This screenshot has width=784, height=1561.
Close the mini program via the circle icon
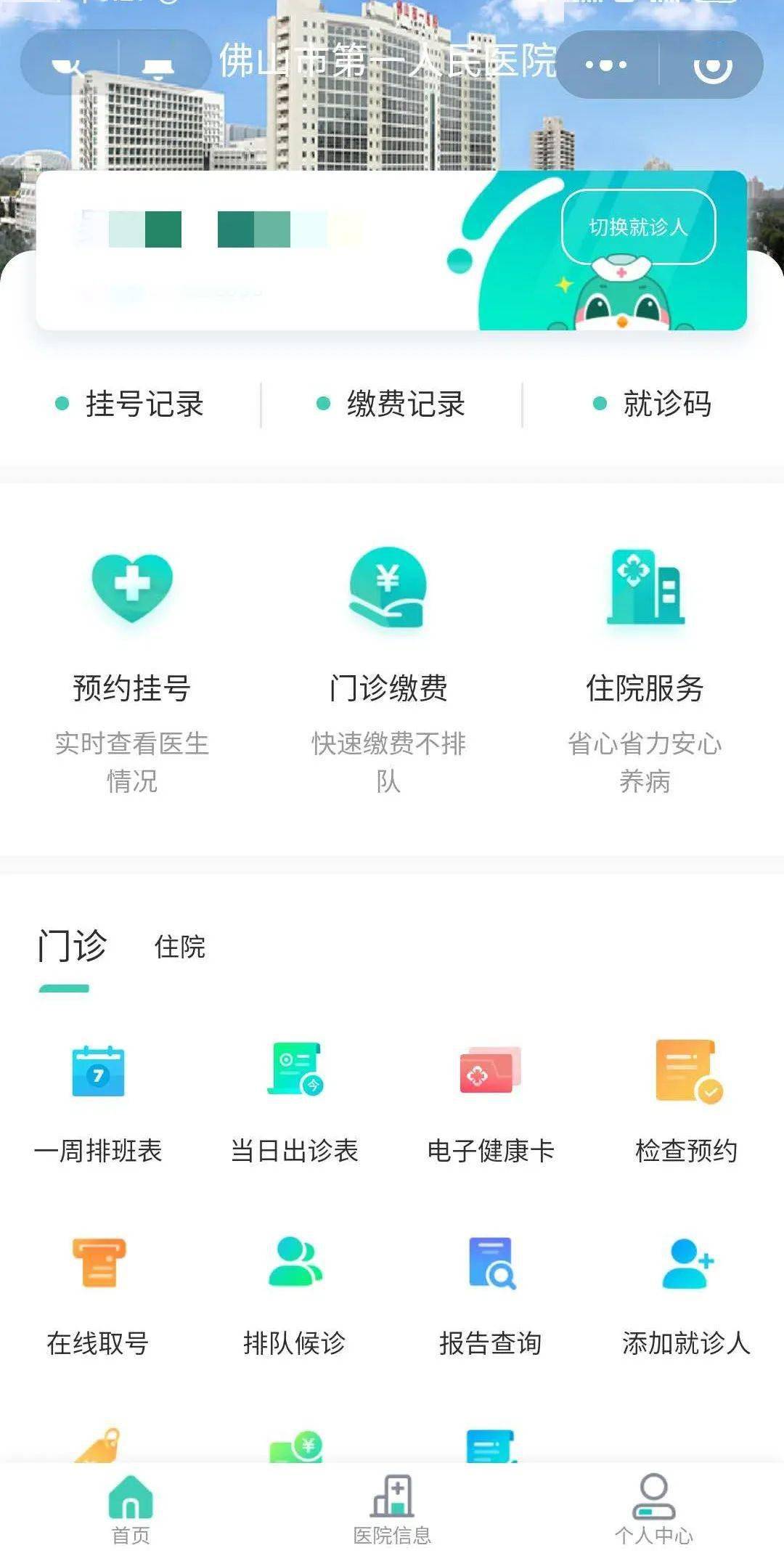coord(712,65)
